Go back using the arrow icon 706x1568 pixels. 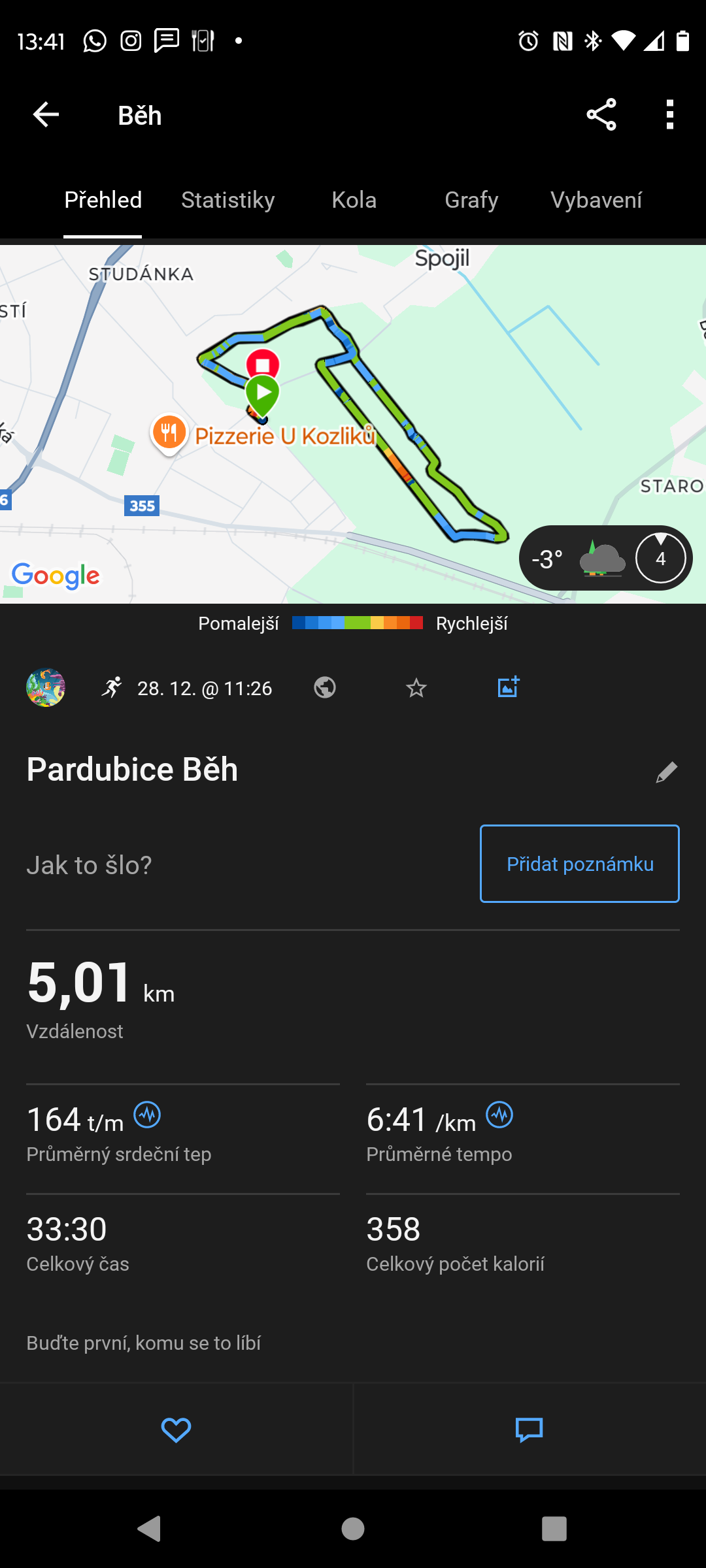[46, 115]
